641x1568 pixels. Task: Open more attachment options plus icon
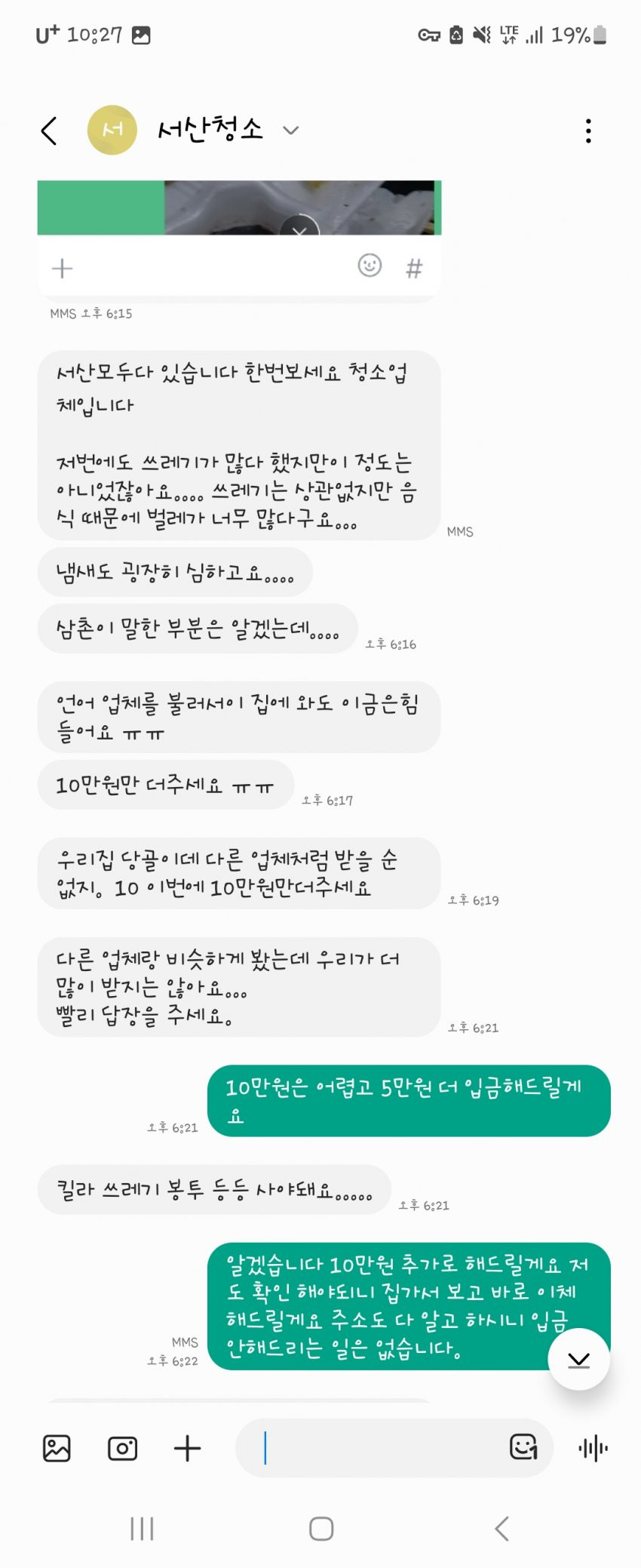click(x=187, y=1448)
